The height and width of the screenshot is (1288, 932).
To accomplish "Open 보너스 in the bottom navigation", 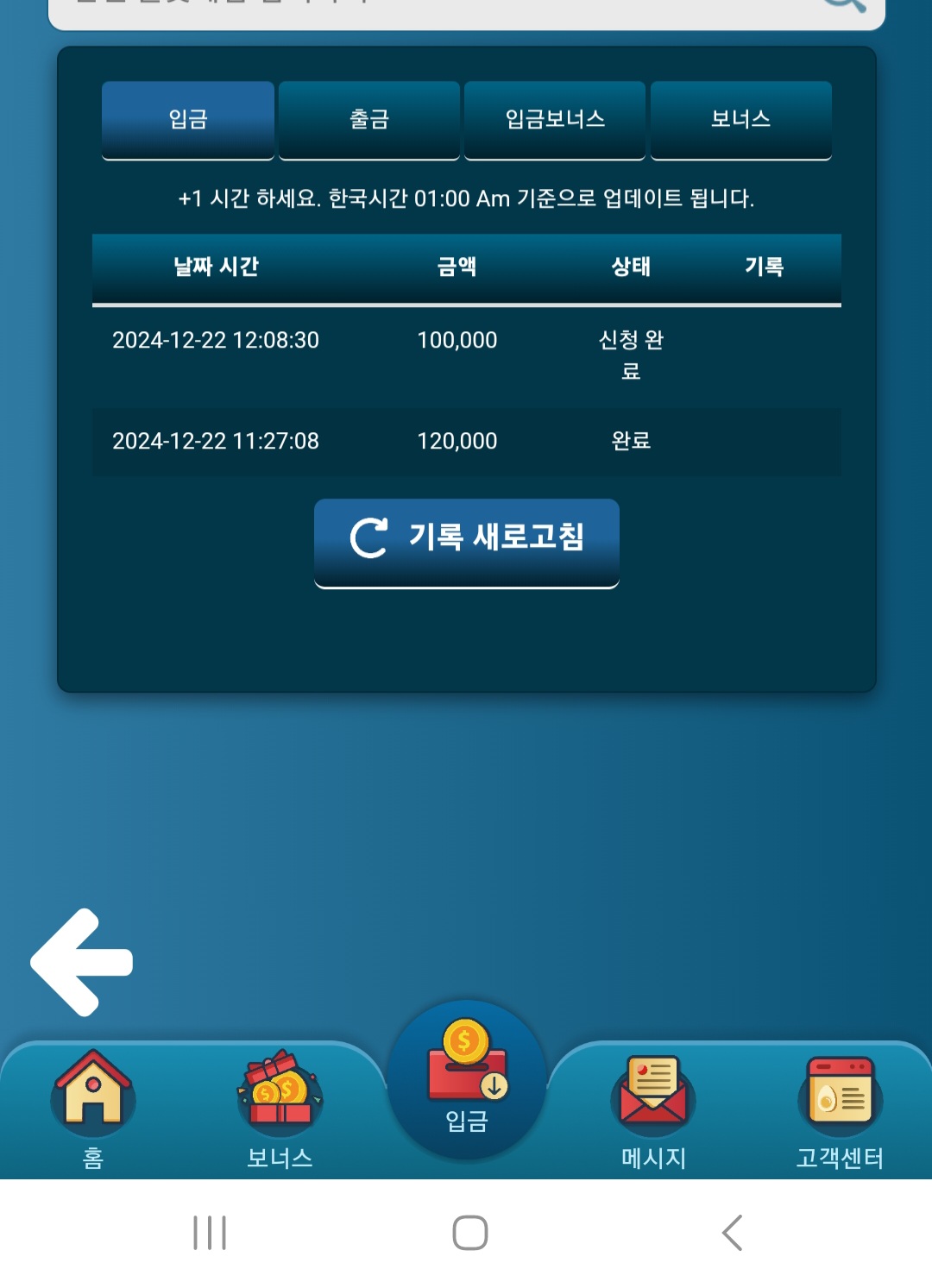I will tap(280, 1109).
